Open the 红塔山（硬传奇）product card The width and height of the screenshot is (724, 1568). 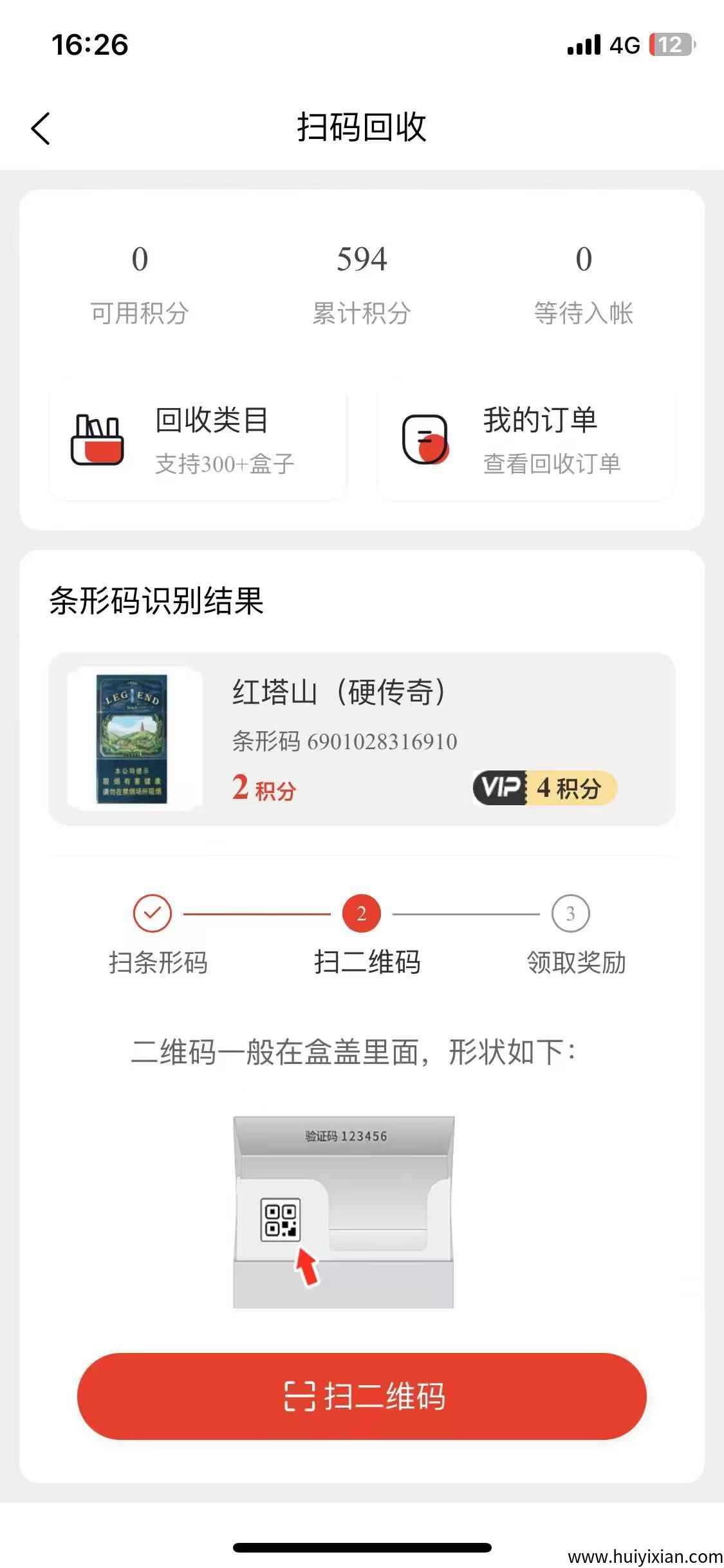[362, 739]
